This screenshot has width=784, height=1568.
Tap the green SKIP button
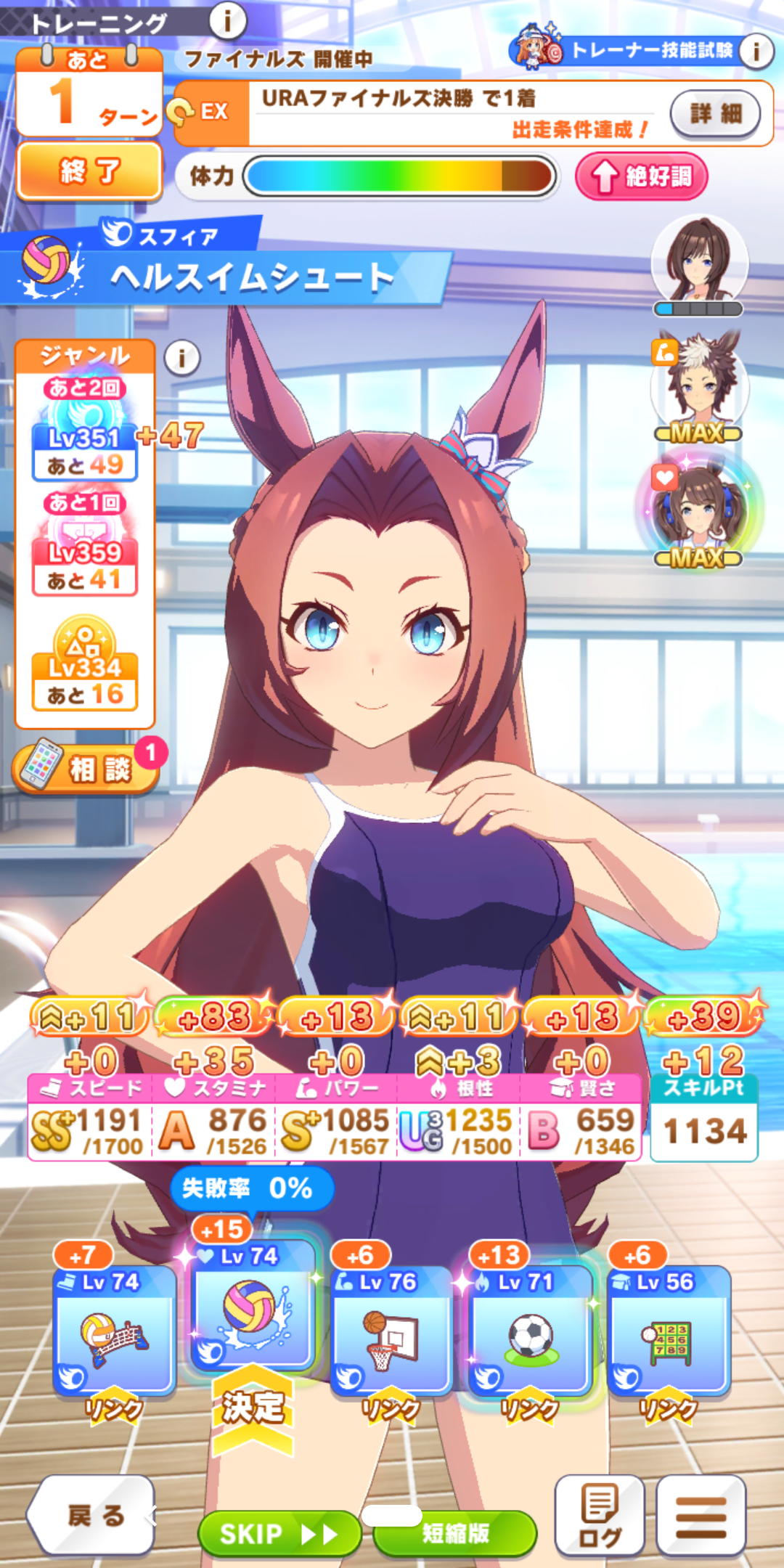click(279, 1533)
